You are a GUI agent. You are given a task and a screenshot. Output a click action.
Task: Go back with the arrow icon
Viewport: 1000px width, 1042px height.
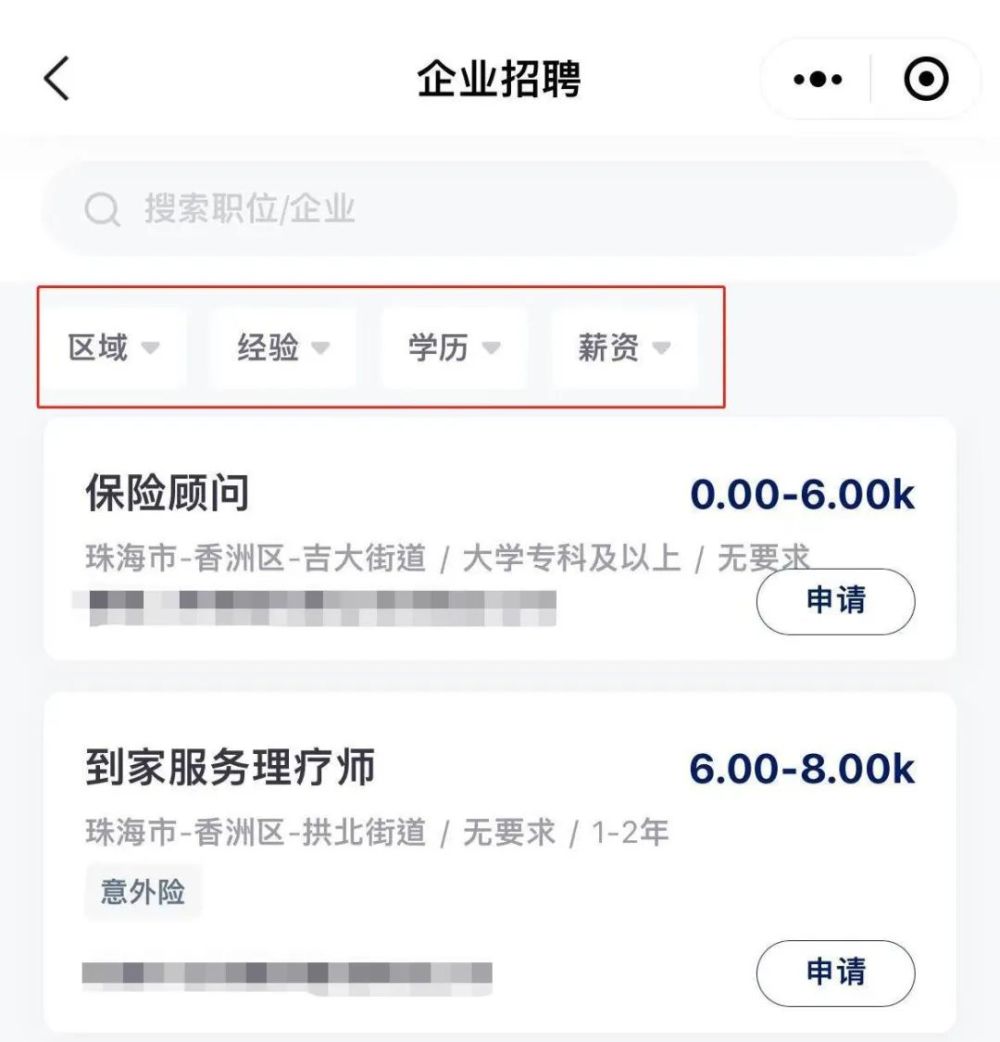click(x=57, y=79)
